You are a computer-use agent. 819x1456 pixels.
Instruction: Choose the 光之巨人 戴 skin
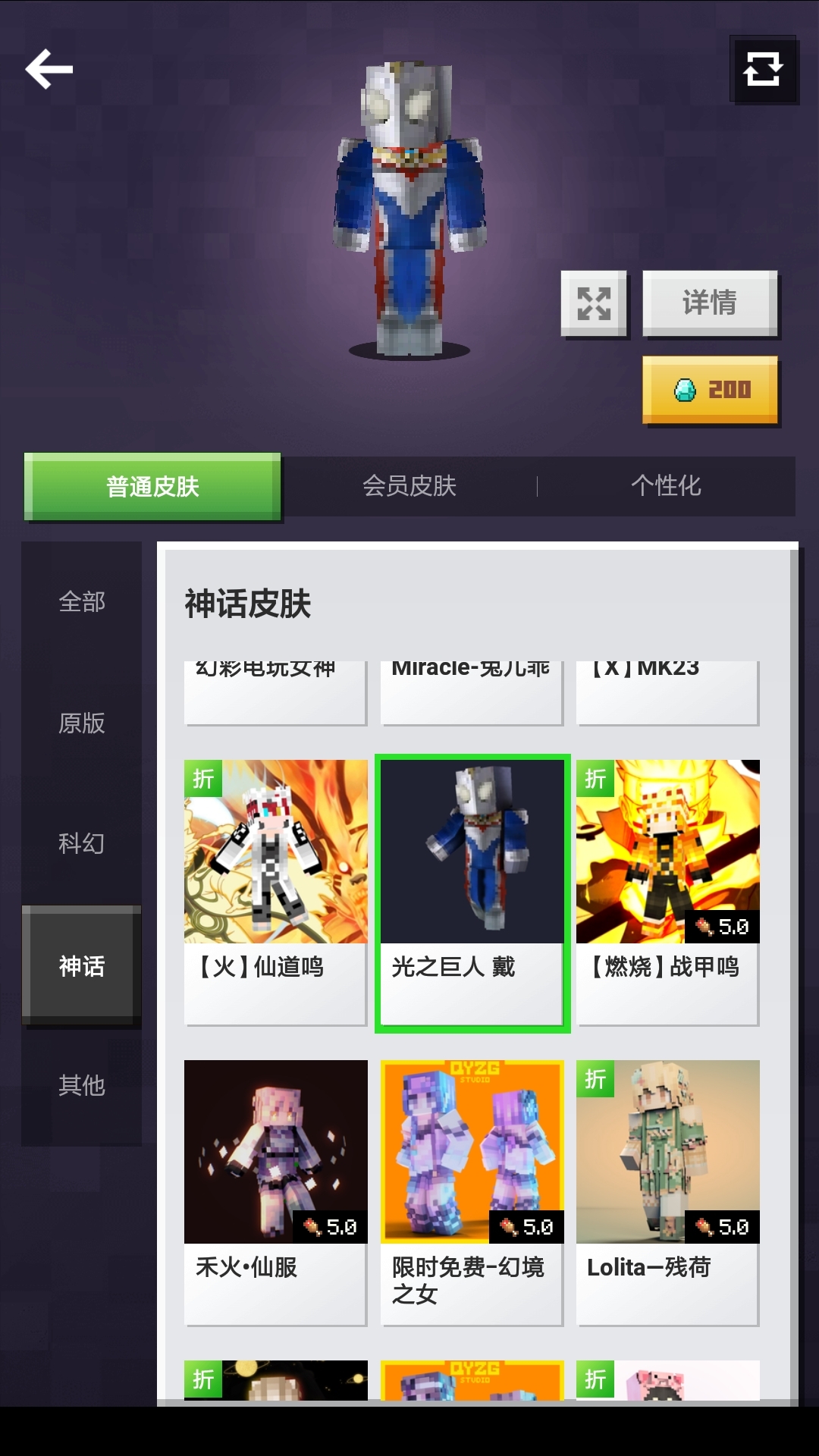472,892
